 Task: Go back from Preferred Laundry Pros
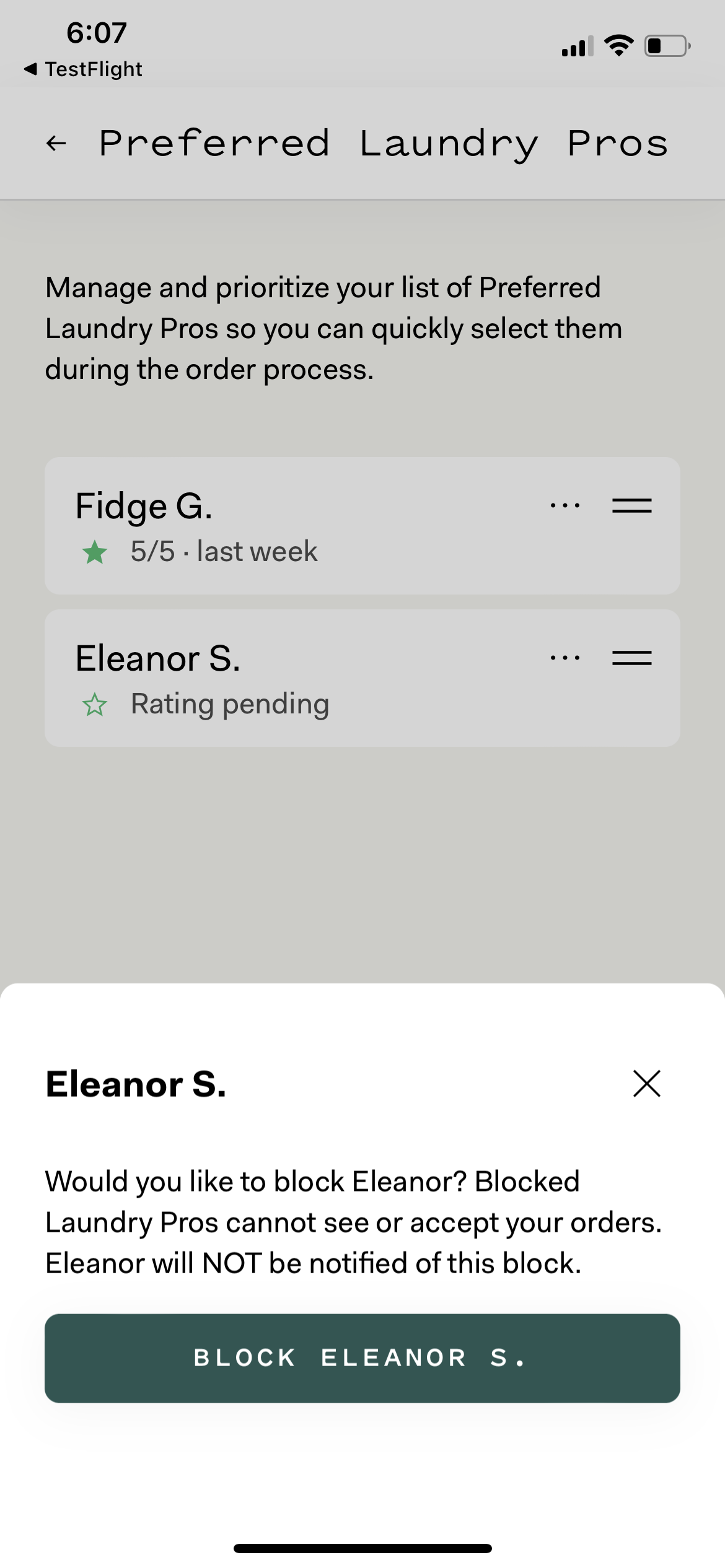click(56, 144)
